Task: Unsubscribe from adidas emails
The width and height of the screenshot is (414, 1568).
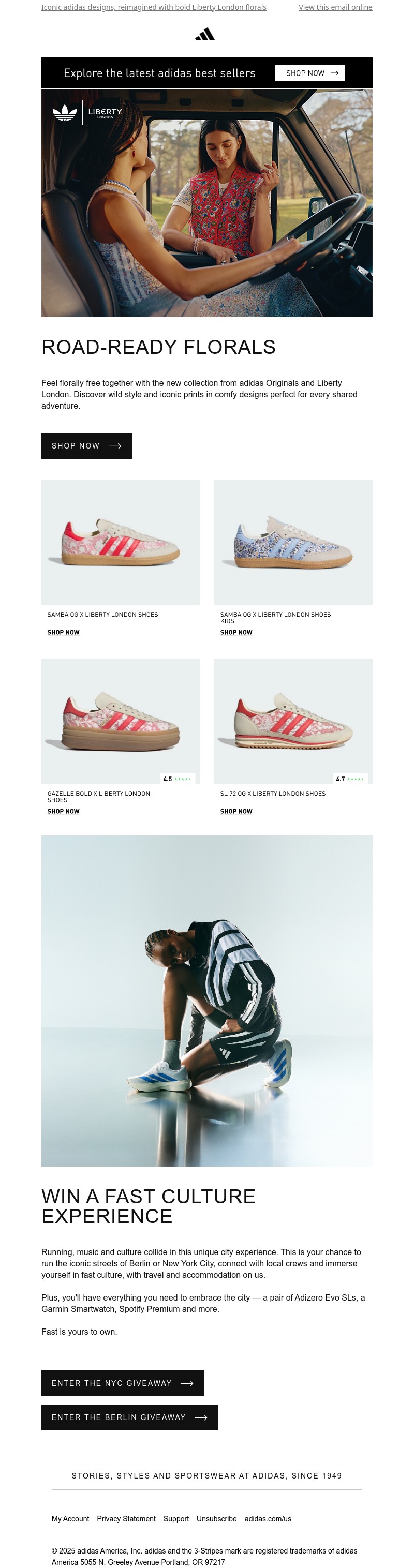Action: (x=216, y=1519)
